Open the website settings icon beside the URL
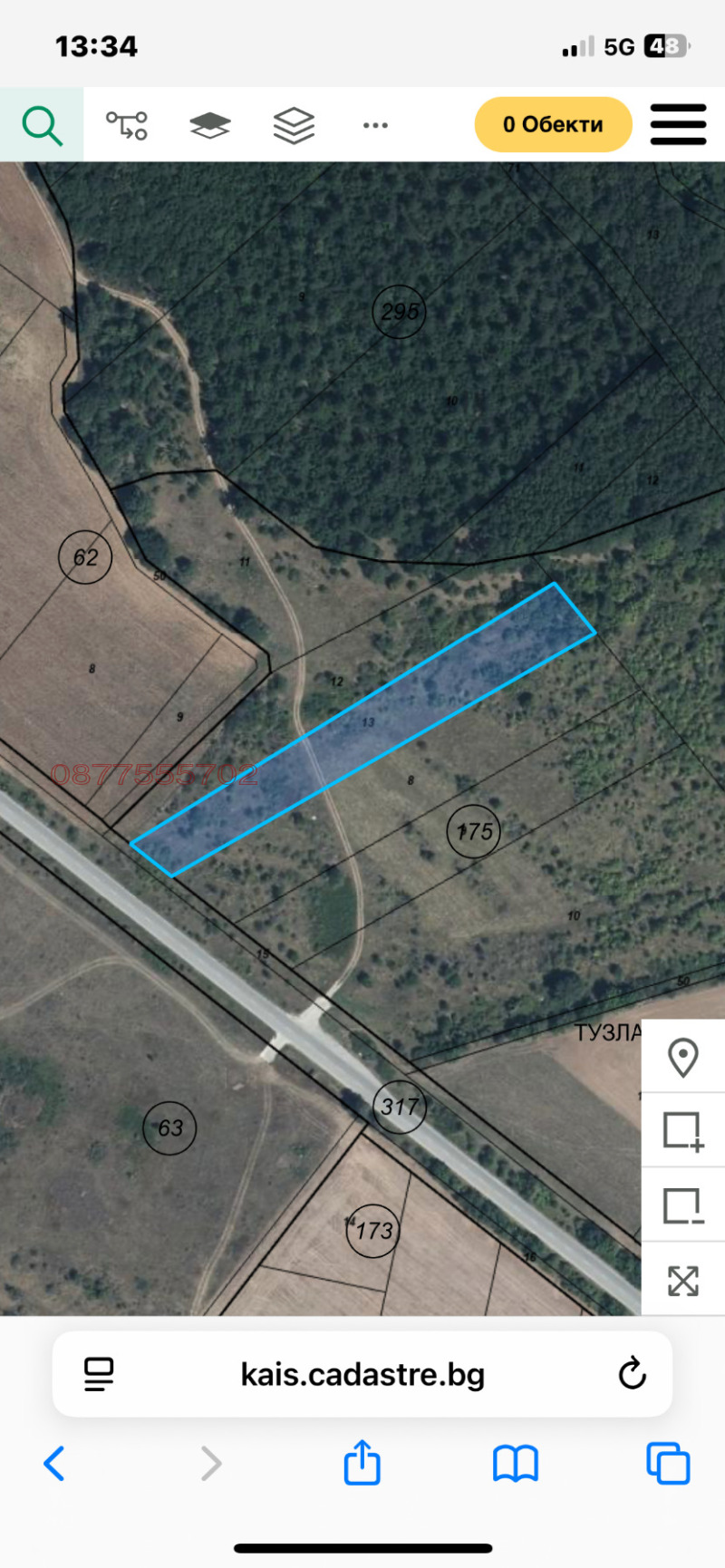The width and height of the screenshot is (725, 1568). tap(98, 1374)
